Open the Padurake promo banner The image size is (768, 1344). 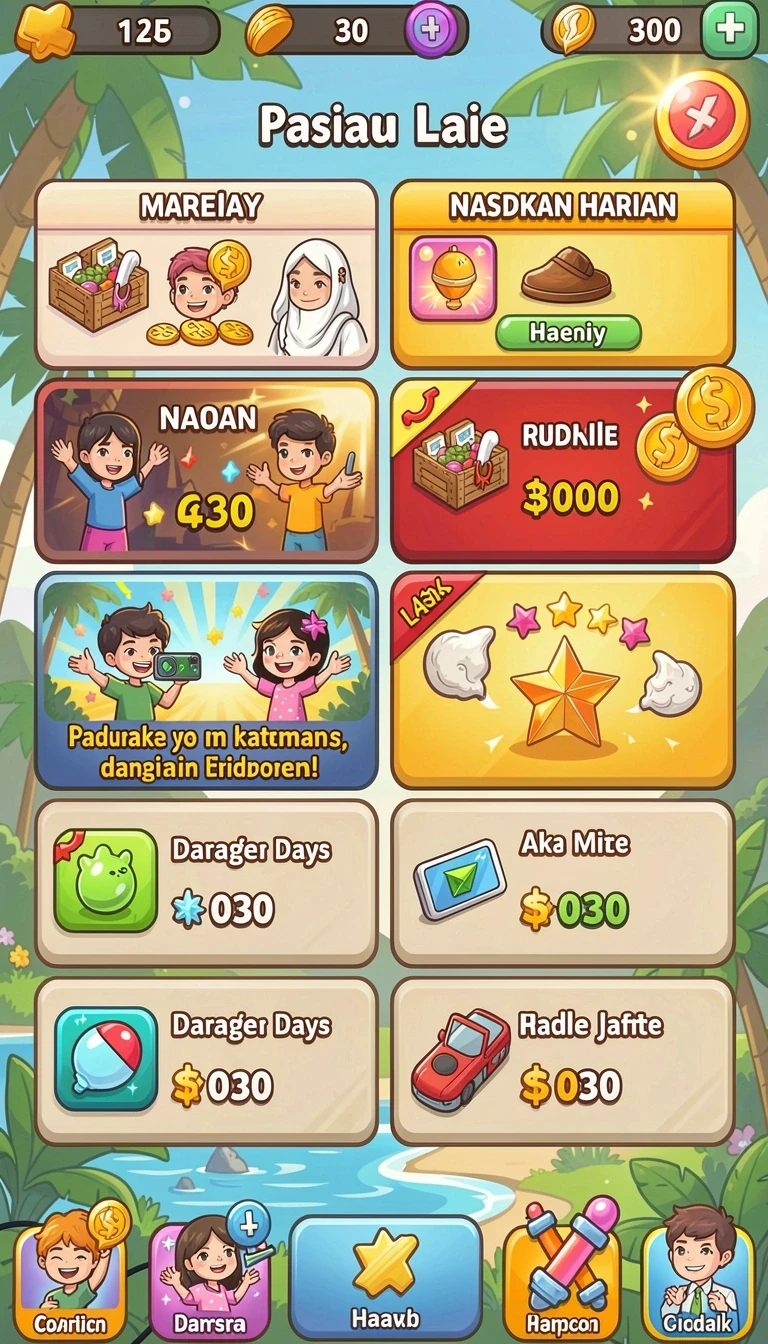point(207,680)
